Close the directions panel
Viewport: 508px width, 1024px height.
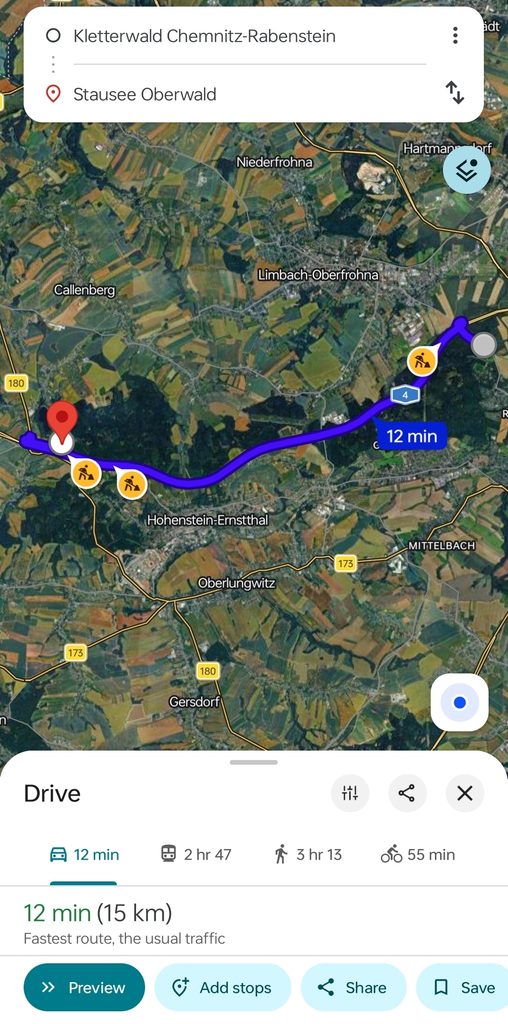[x=464, y=793]
